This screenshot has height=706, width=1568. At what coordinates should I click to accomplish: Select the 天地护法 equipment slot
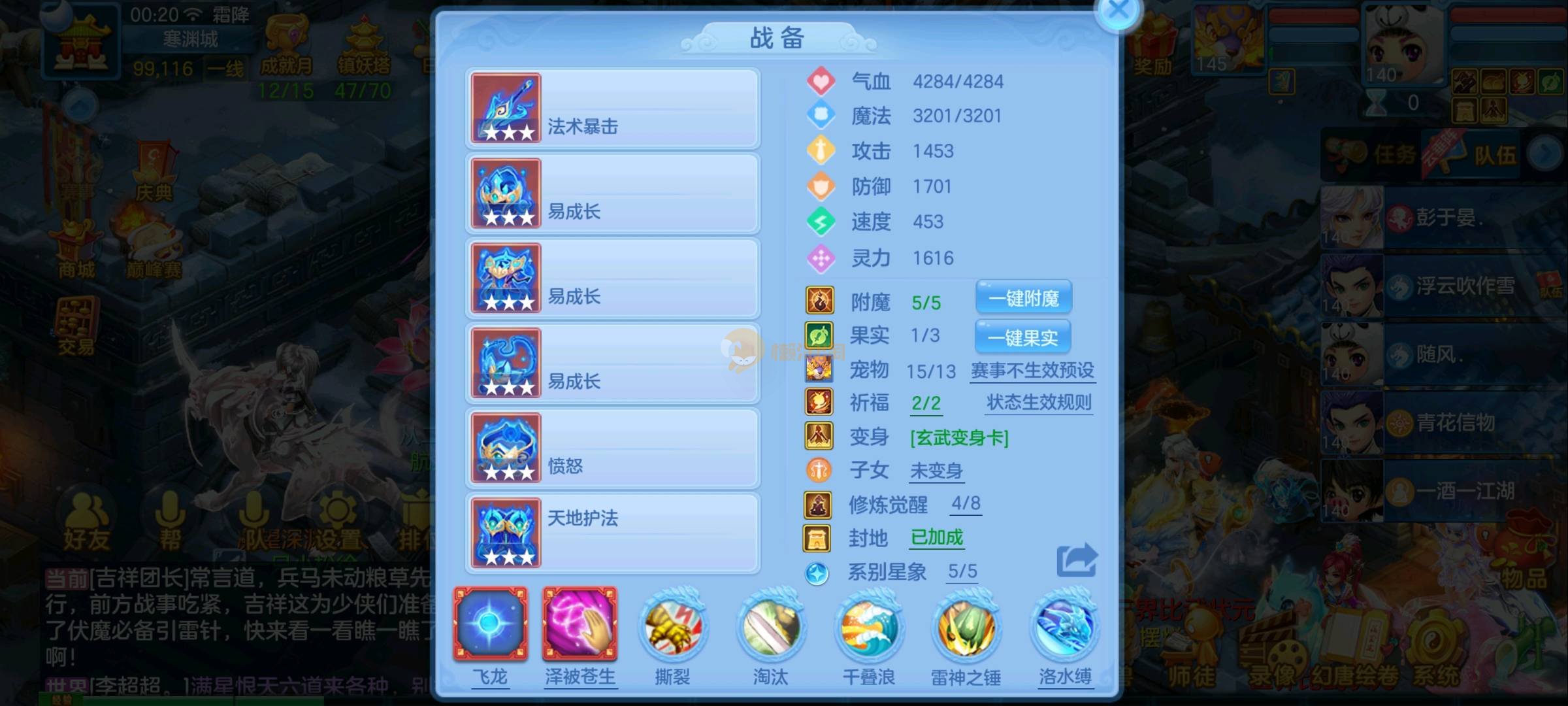click(612, 533)
